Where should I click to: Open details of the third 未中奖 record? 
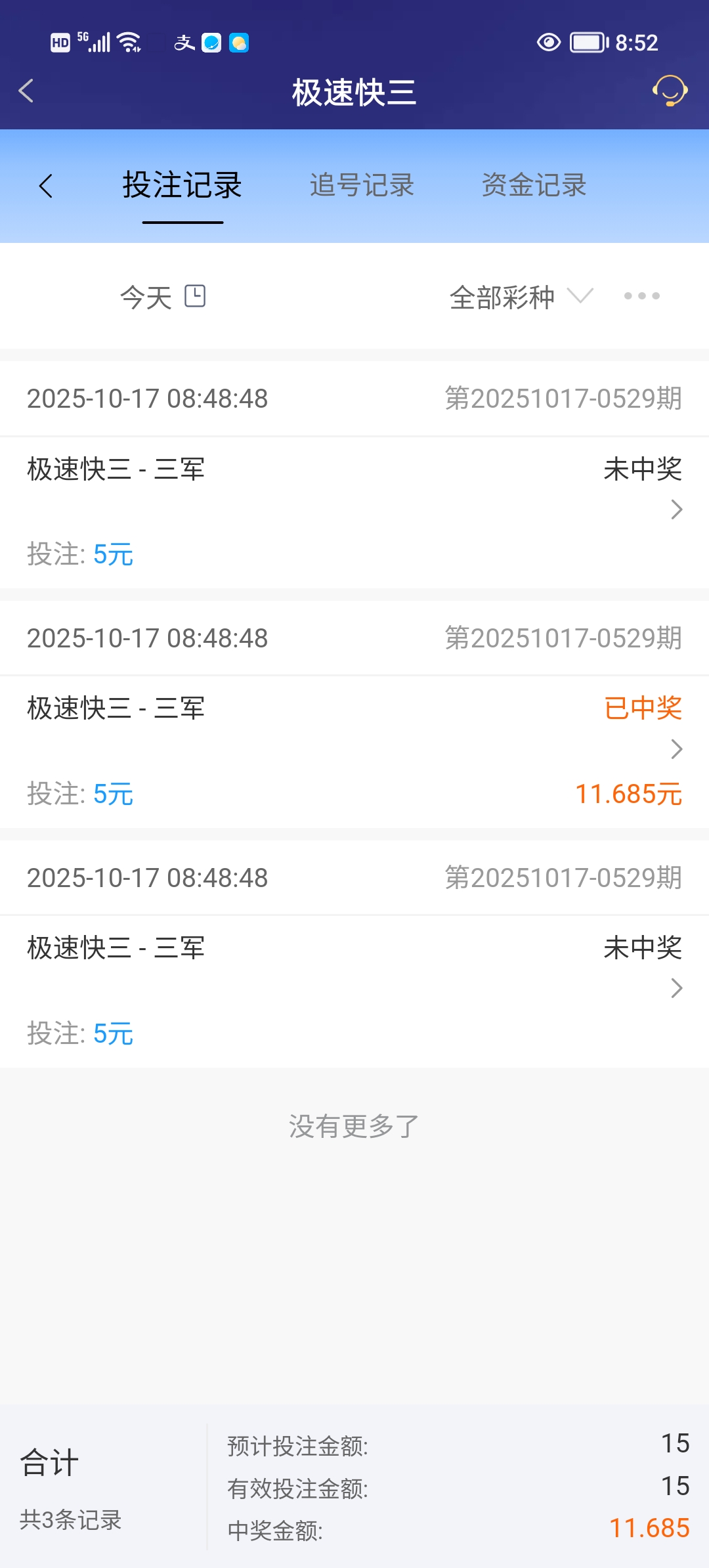point(677,988)
